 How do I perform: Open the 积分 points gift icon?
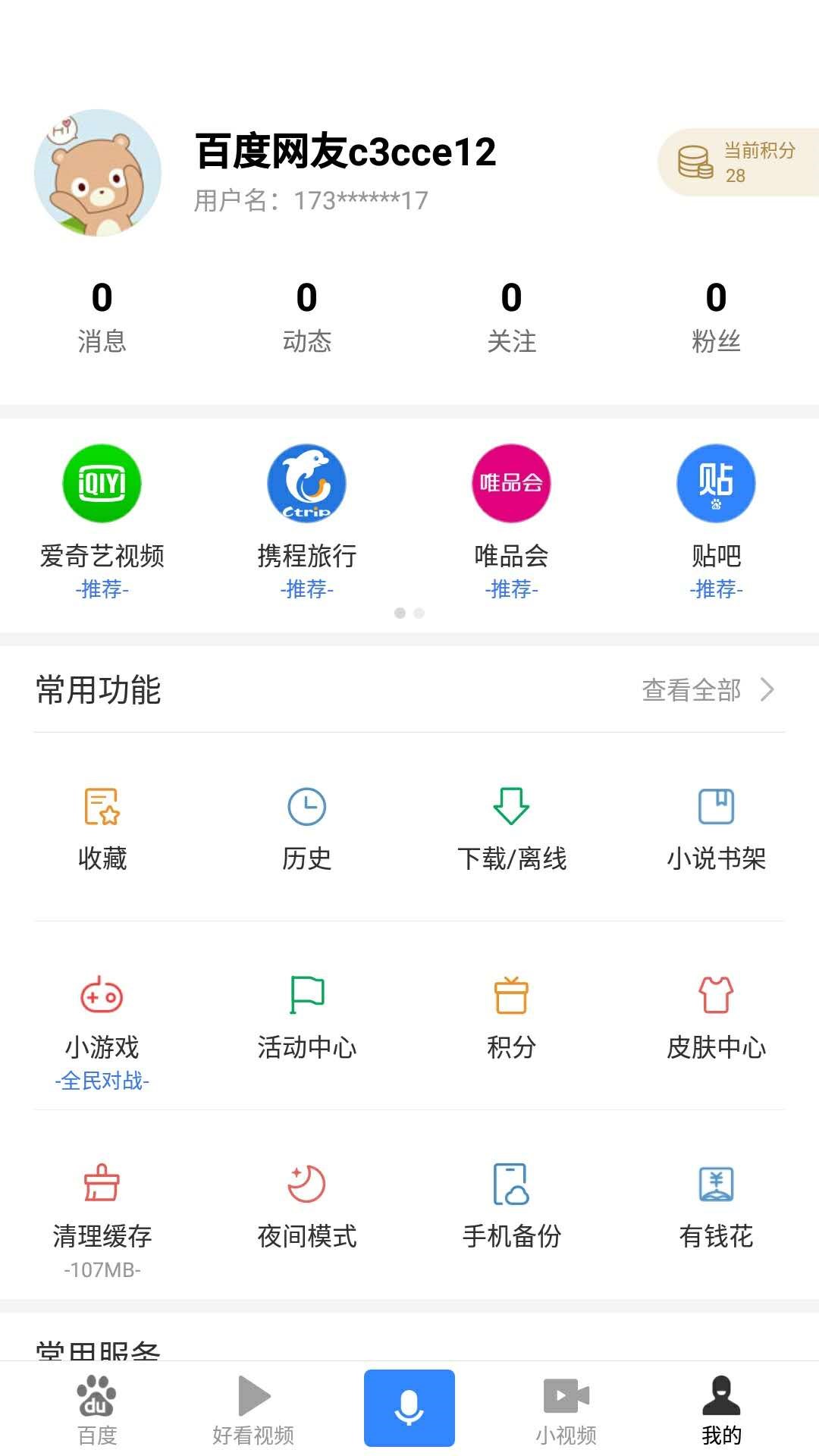tap(512, 1016)
